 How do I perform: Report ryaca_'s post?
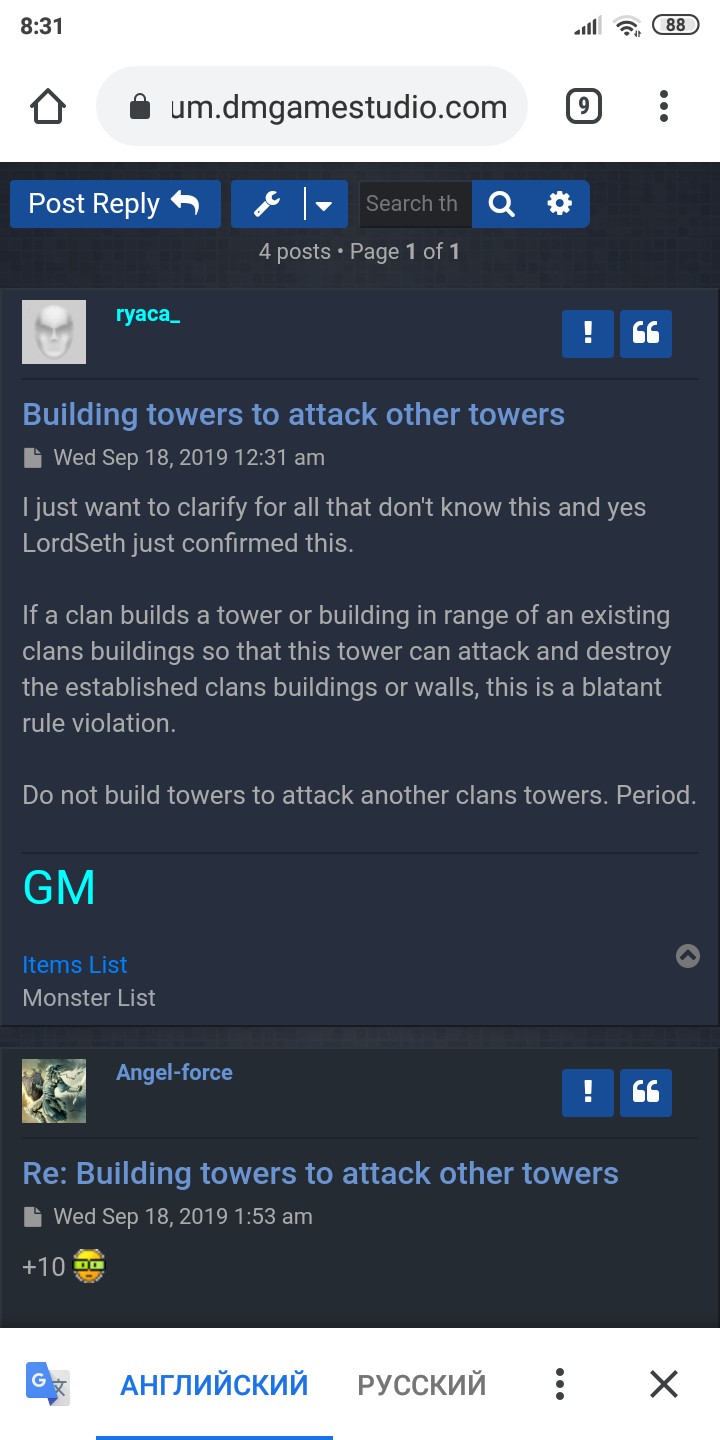coord(587,333)
